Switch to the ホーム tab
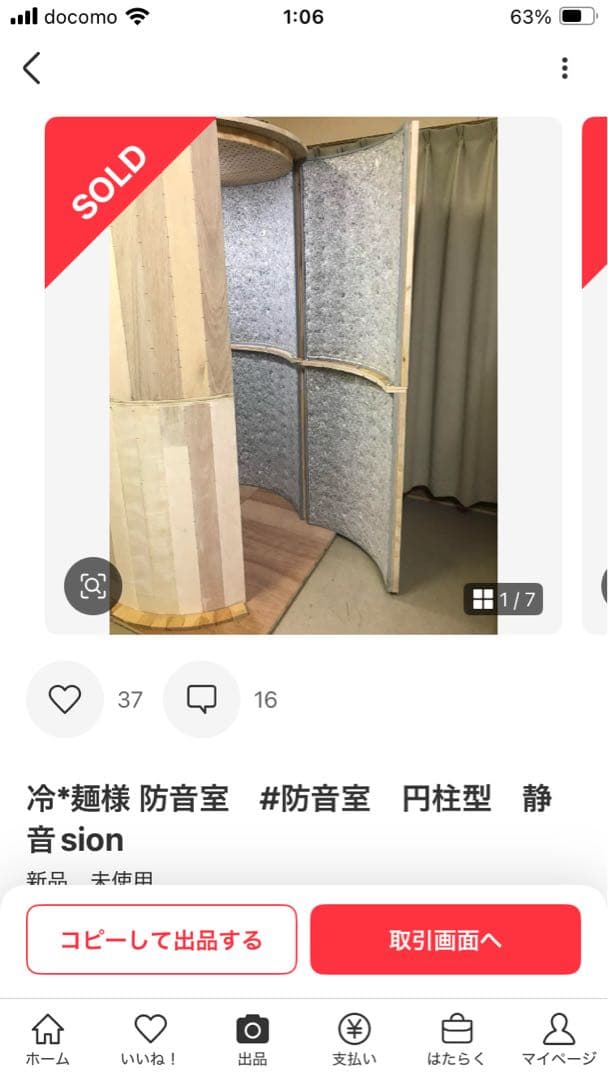 [48, 1038]
